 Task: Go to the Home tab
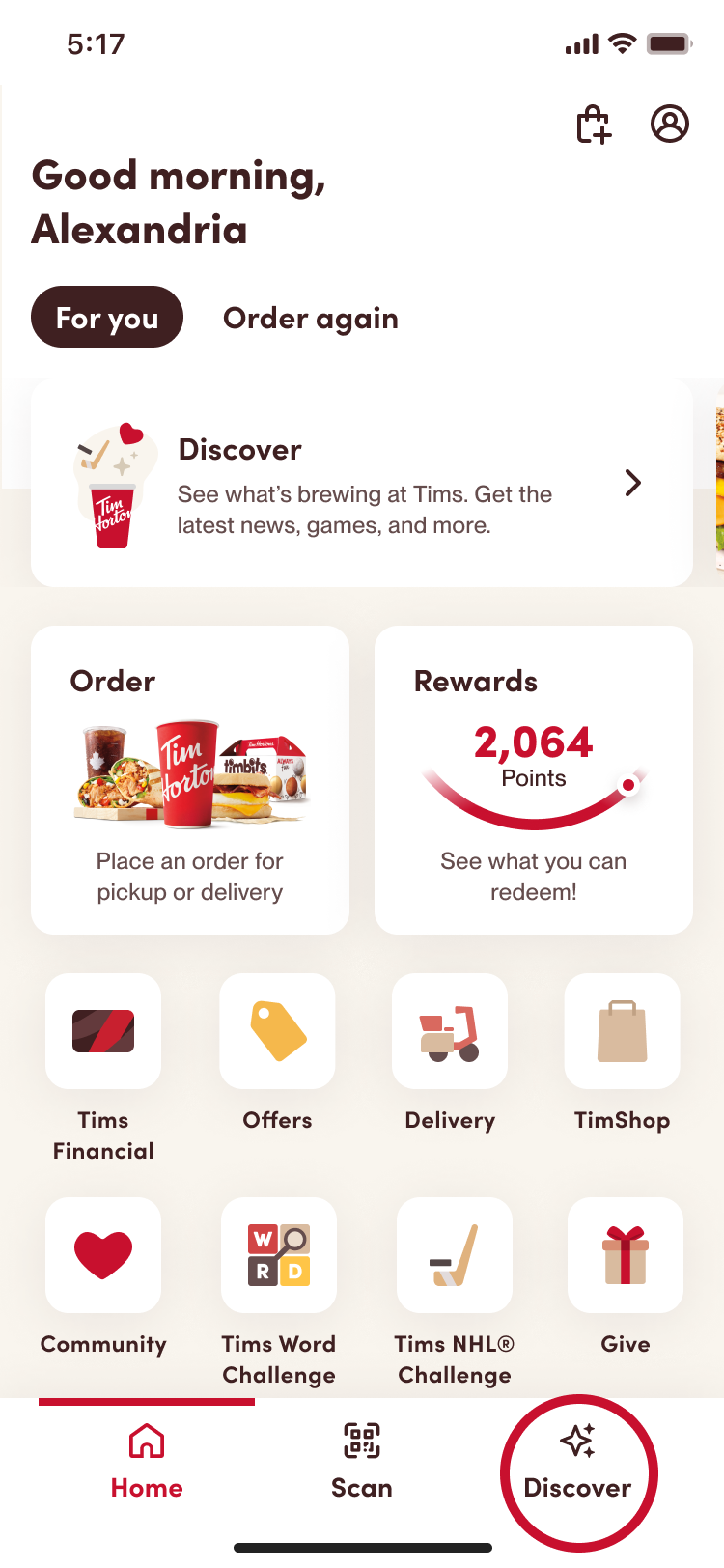click(147, 1462)
